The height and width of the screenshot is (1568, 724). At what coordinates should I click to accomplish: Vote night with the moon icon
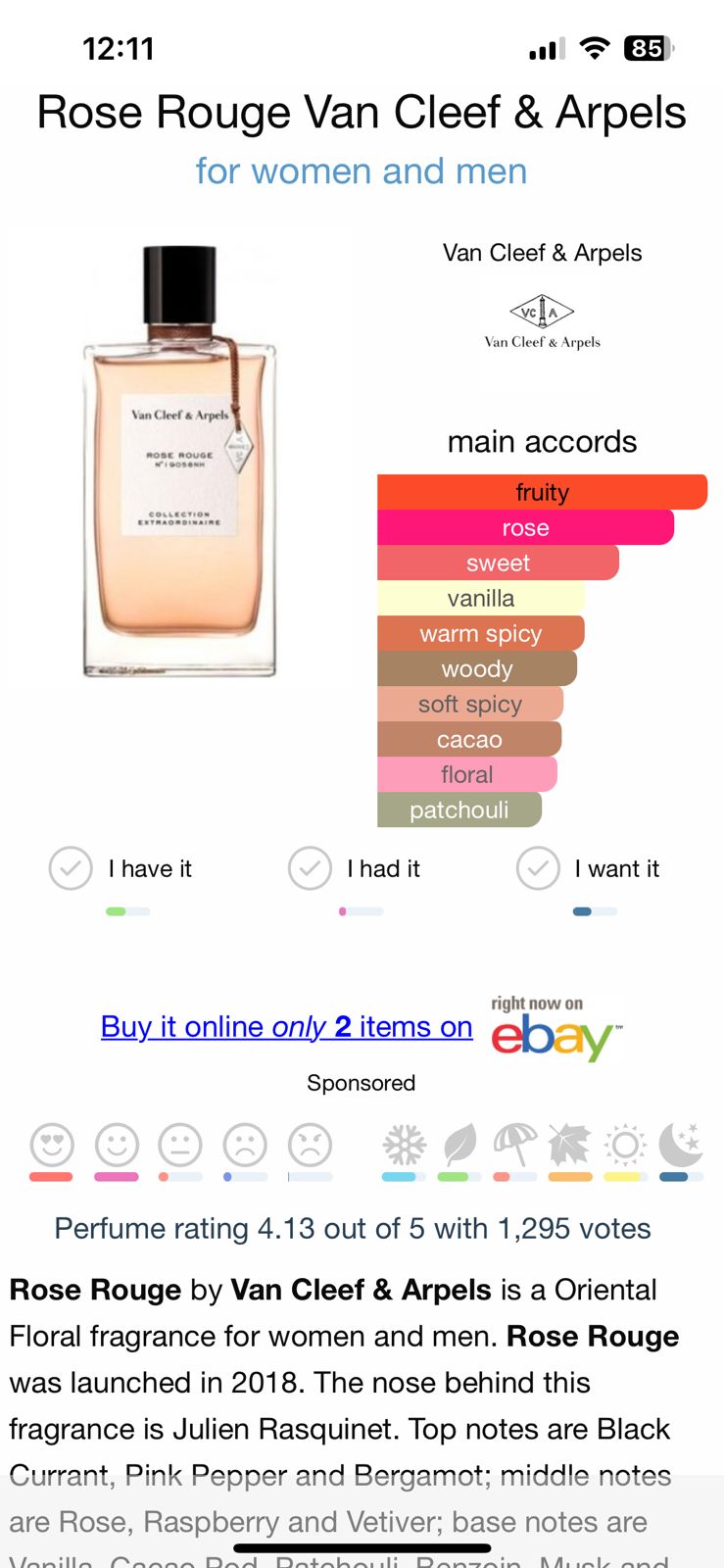(x=680, y=1144)
